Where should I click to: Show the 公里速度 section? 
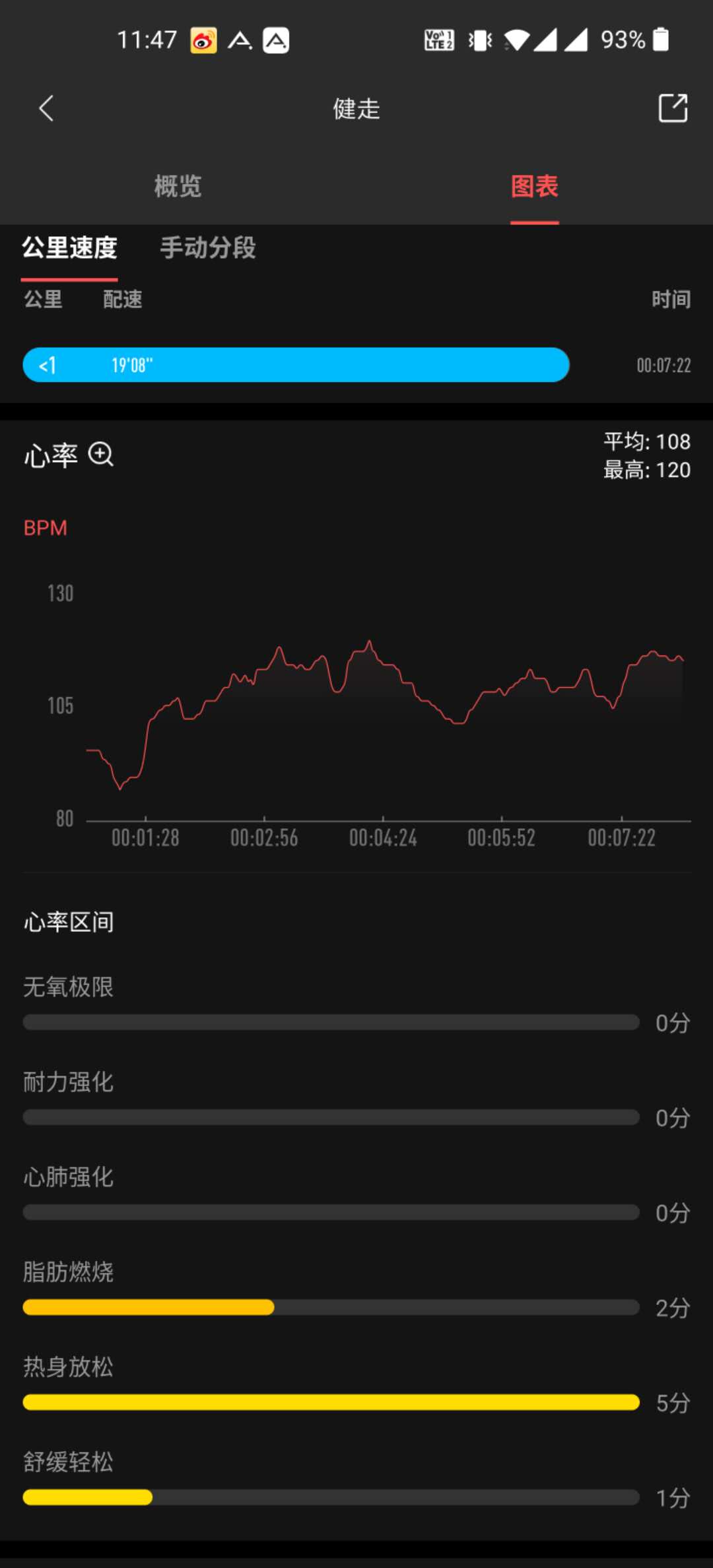(69, 249)
